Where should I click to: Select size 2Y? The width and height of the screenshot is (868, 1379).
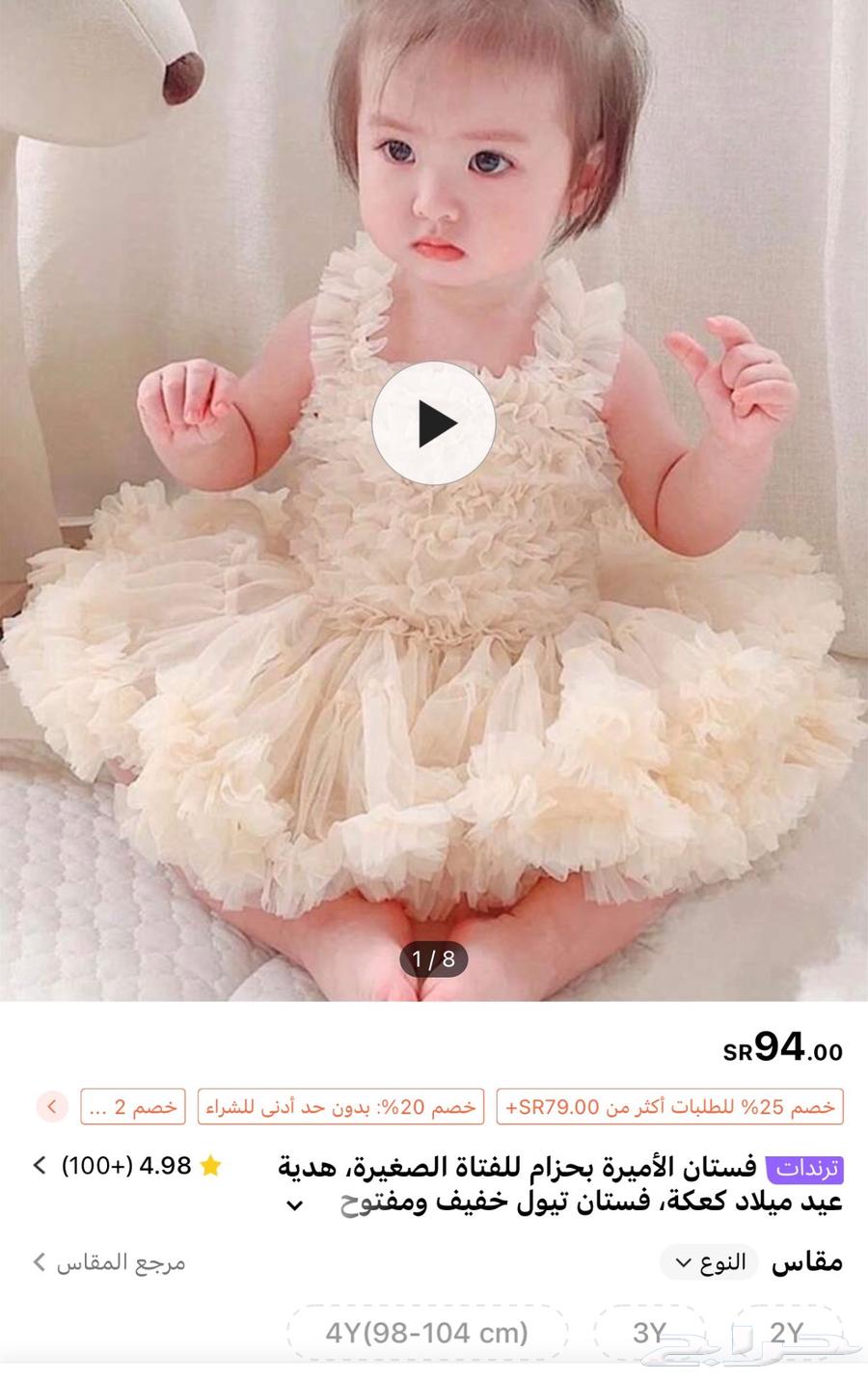(785, 1333)
